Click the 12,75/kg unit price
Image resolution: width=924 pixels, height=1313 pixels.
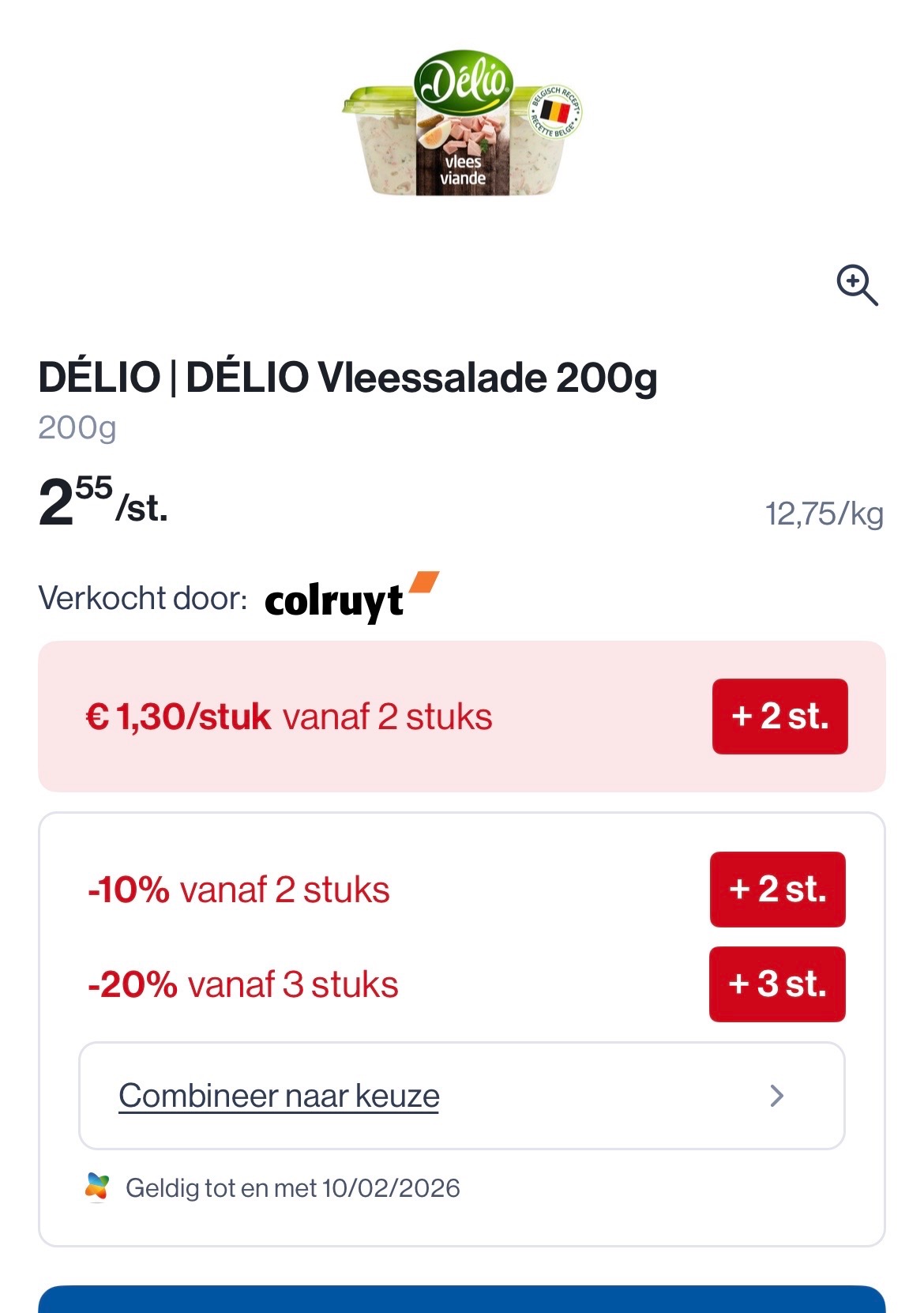(824, 514)
